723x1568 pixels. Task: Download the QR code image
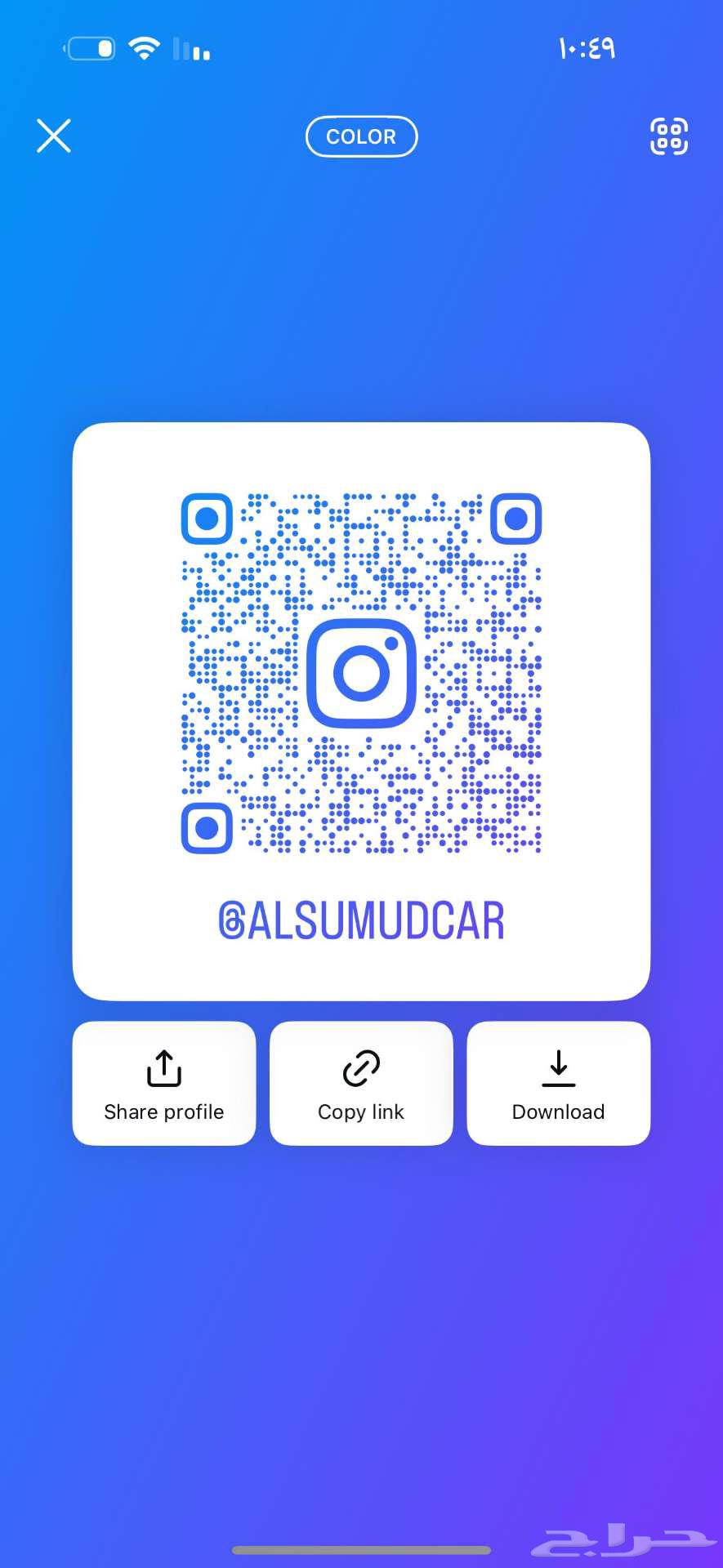[558, 1083]
